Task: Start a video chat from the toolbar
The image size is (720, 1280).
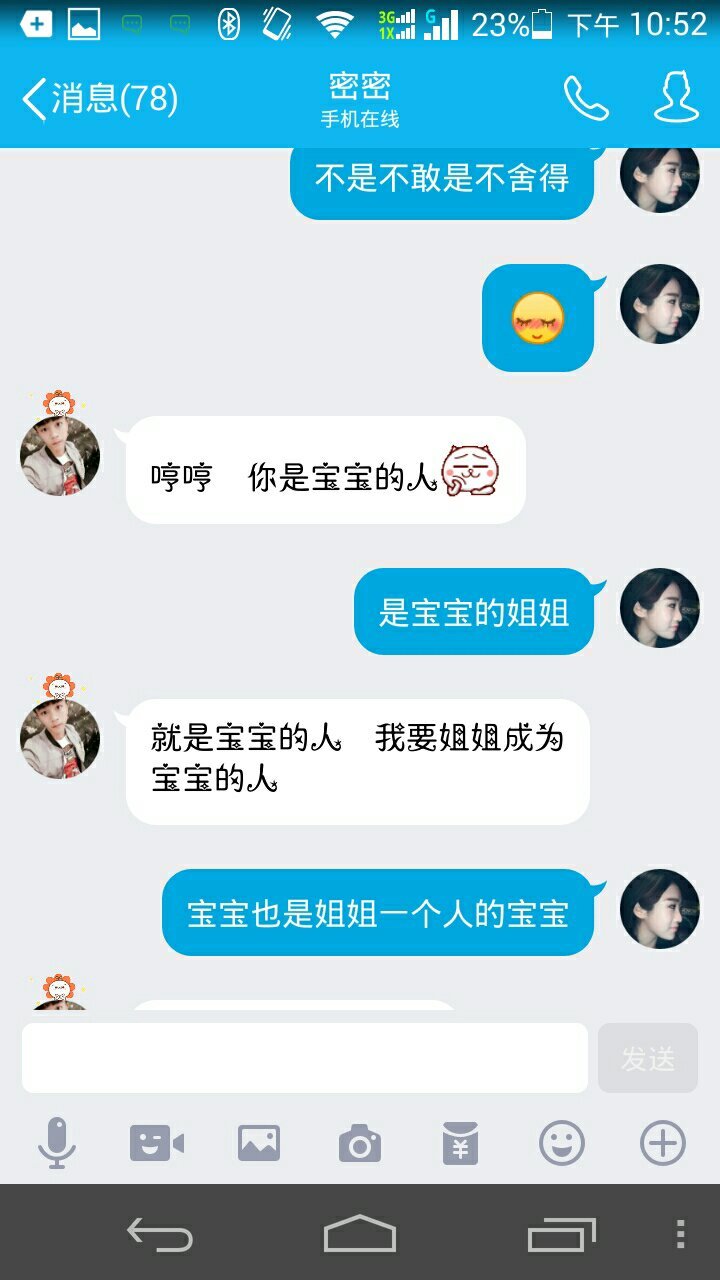Action: point(157,1143)
